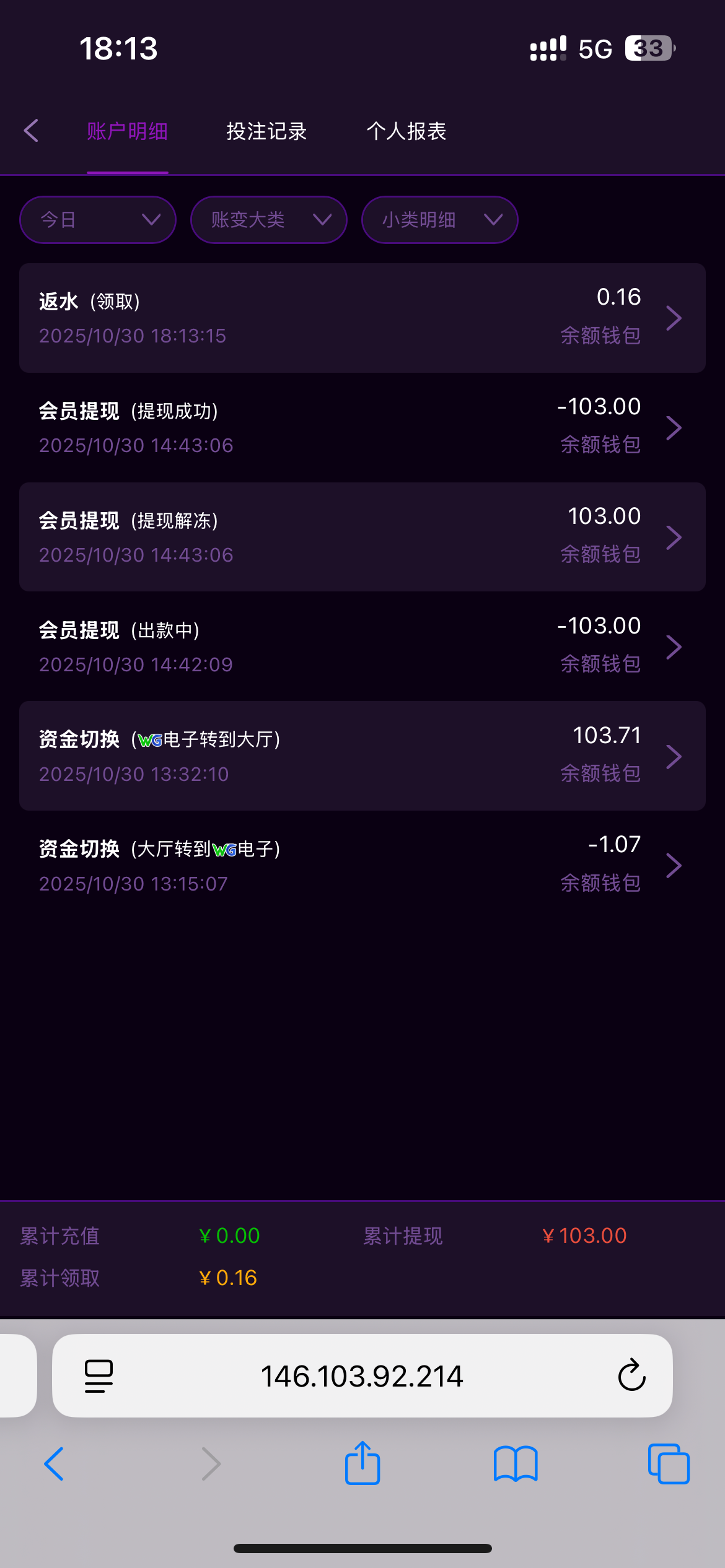Click the page reload icon in address bar
Viewport: 725px width, 1568px height.
[631, 1375]
